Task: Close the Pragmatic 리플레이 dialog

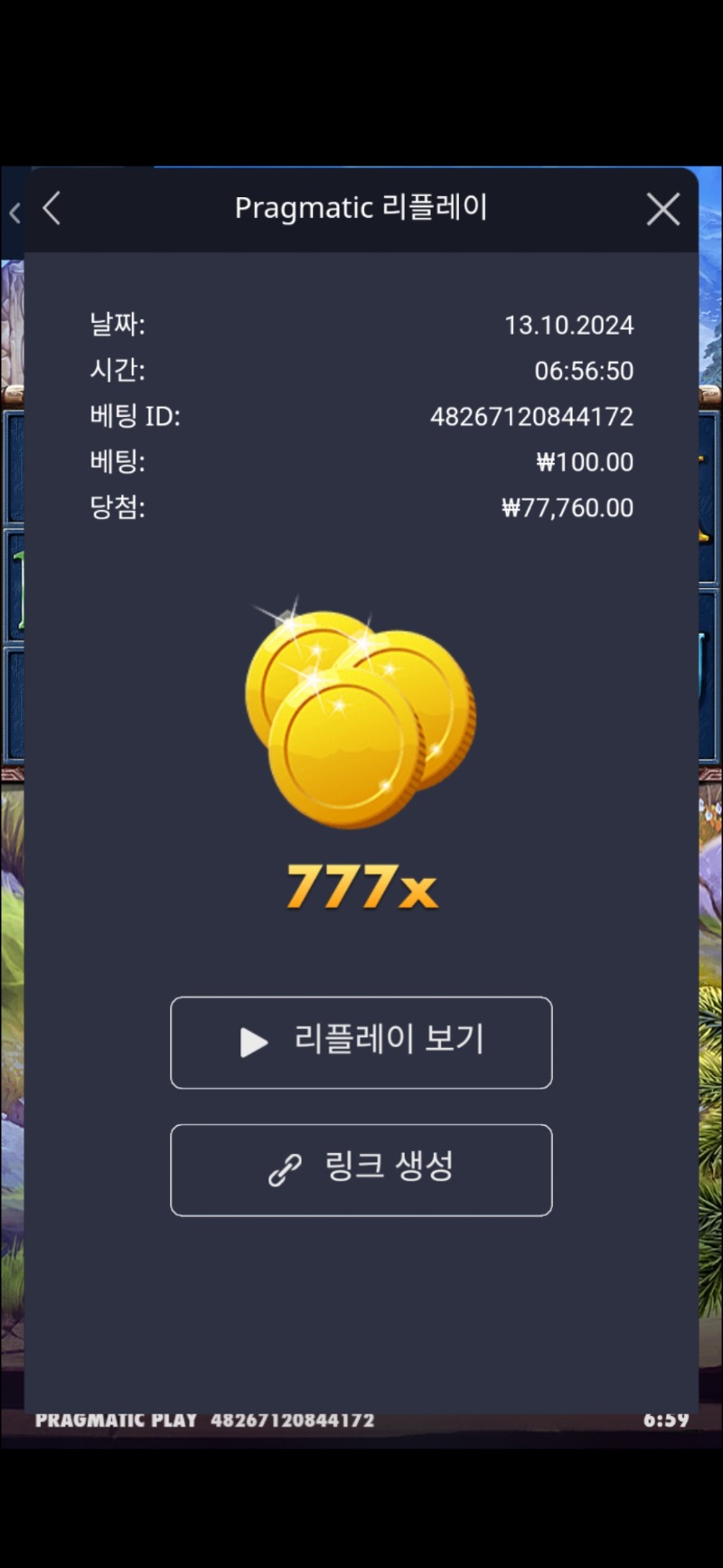Action: [x=663, y=209]
